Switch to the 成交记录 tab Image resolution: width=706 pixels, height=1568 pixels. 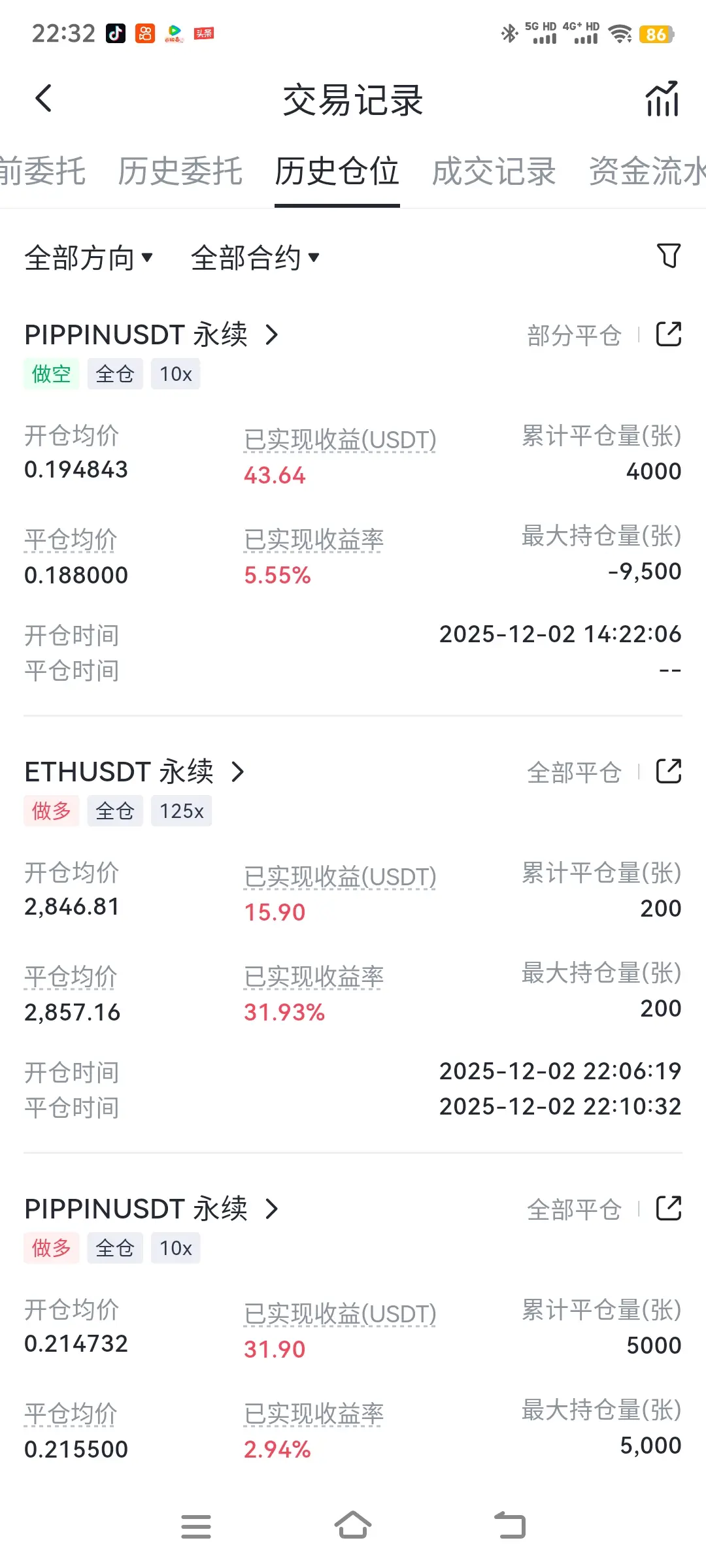[494, 172]
